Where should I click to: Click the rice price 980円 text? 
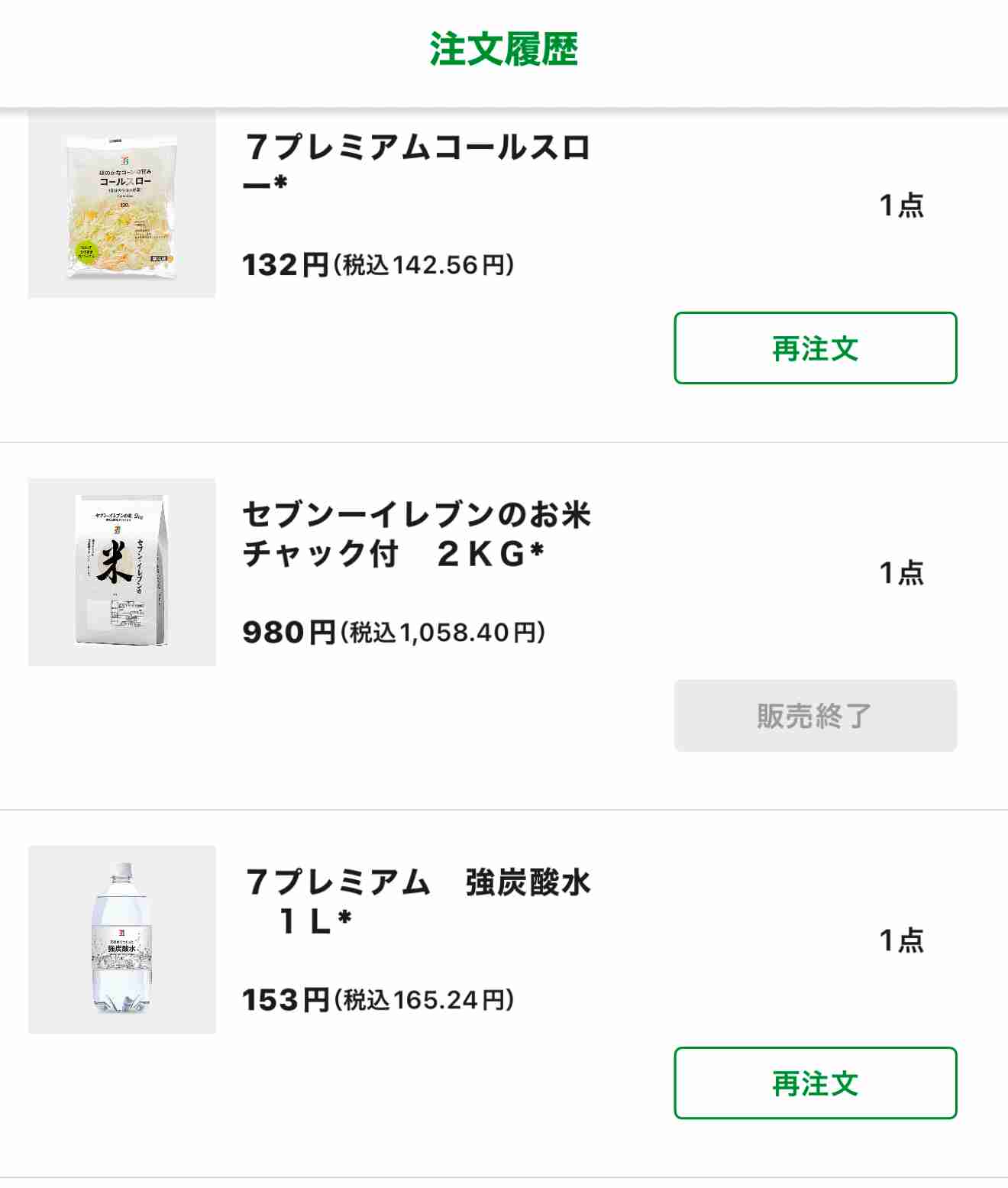[283, 631]
